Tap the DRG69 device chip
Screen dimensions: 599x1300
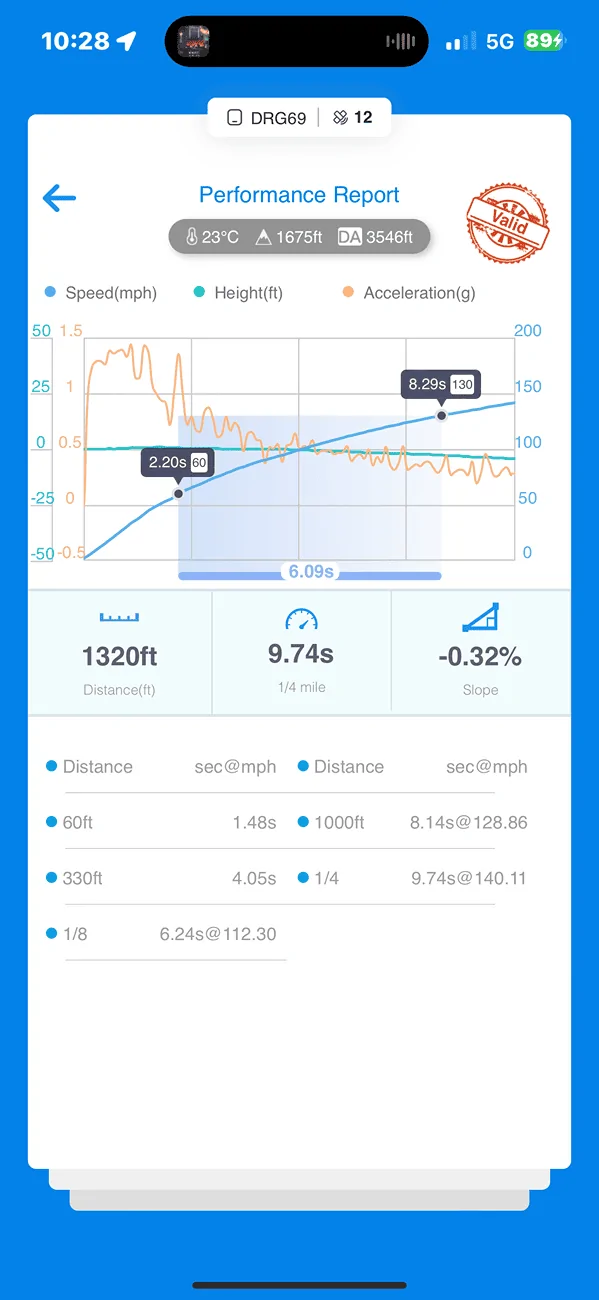[x=265, y=118]
